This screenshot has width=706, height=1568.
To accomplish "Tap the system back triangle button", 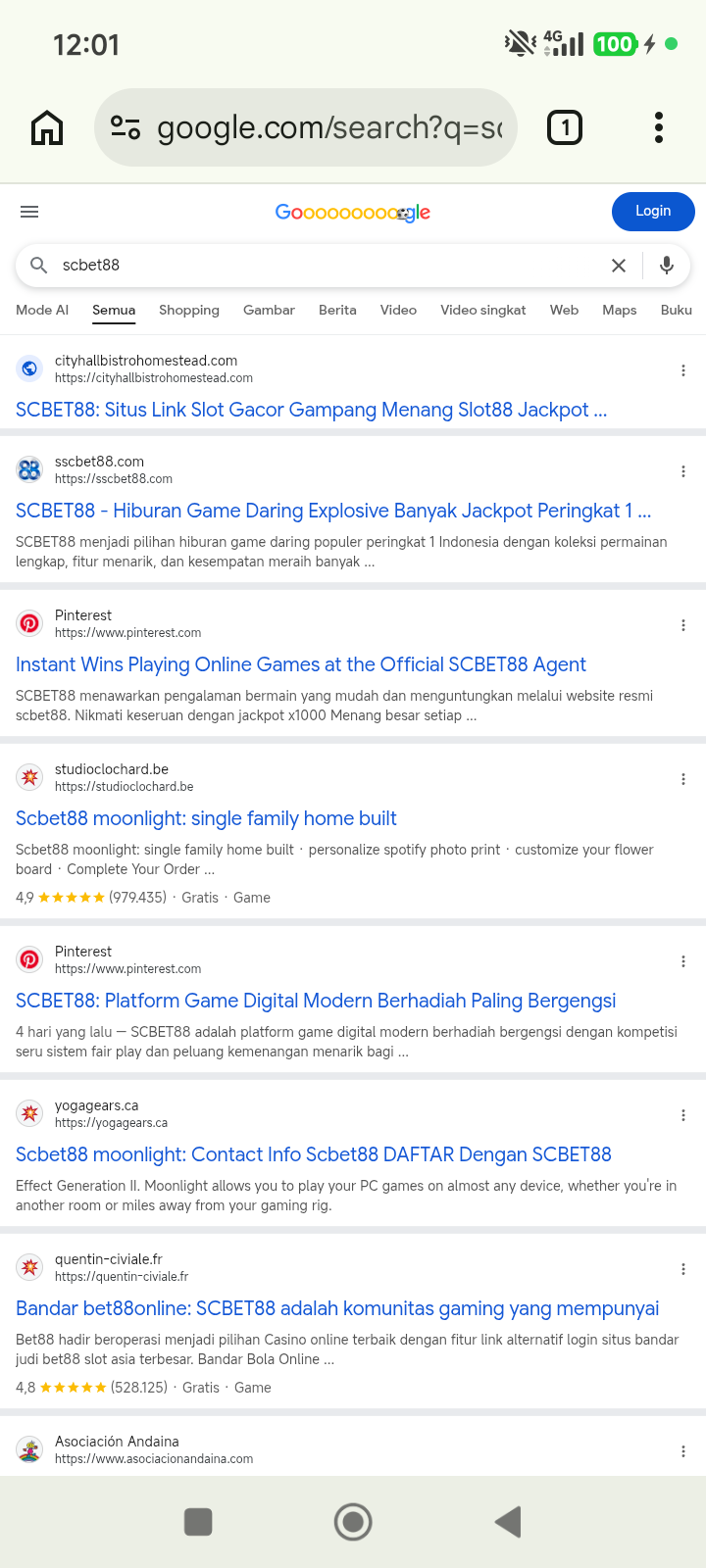I will (508, 1522).
